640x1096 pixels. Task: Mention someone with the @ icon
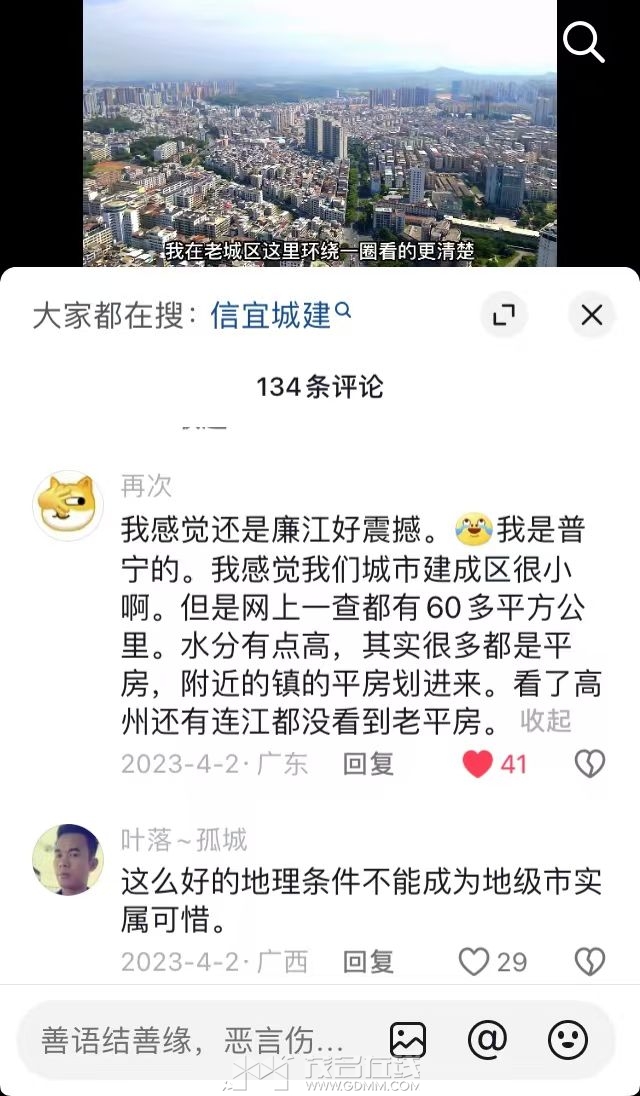coord(487,1040)
